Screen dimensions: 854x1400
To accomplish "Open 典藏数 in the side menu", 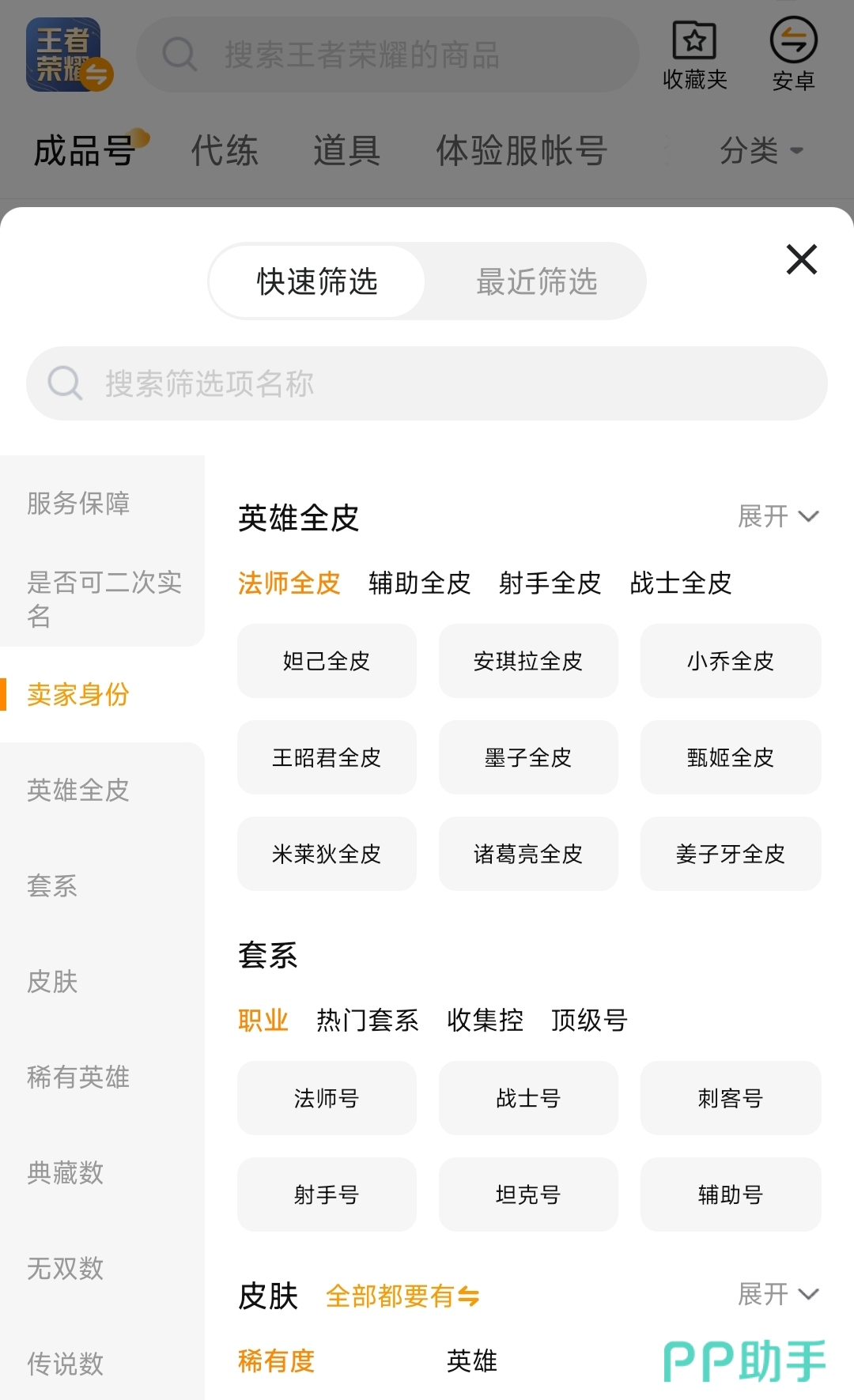I will tap(65, 1173).
